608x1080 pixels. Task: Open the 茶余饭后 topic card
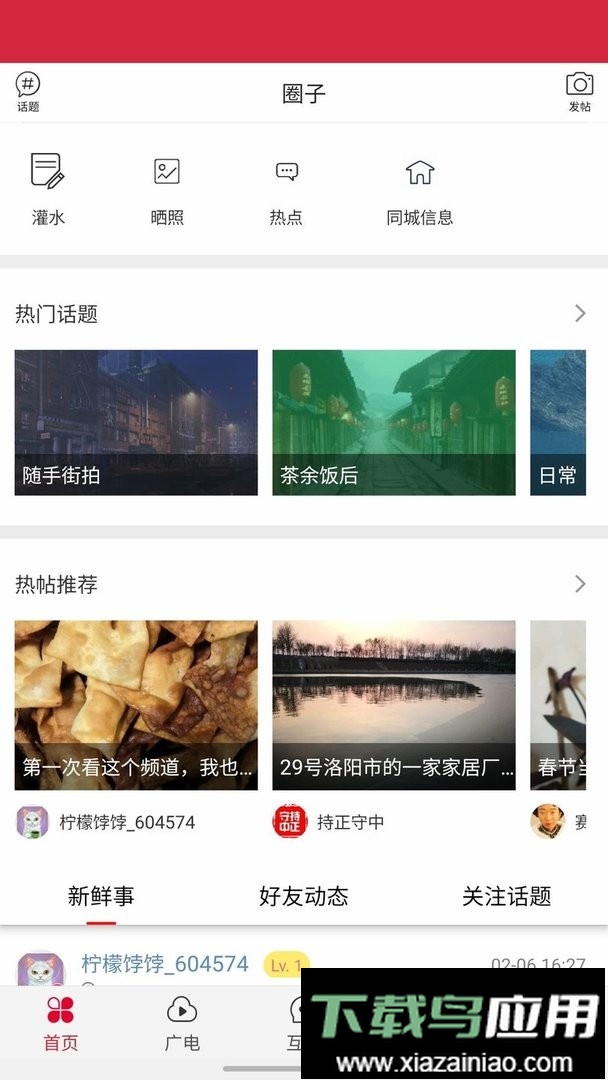point(394,422)
